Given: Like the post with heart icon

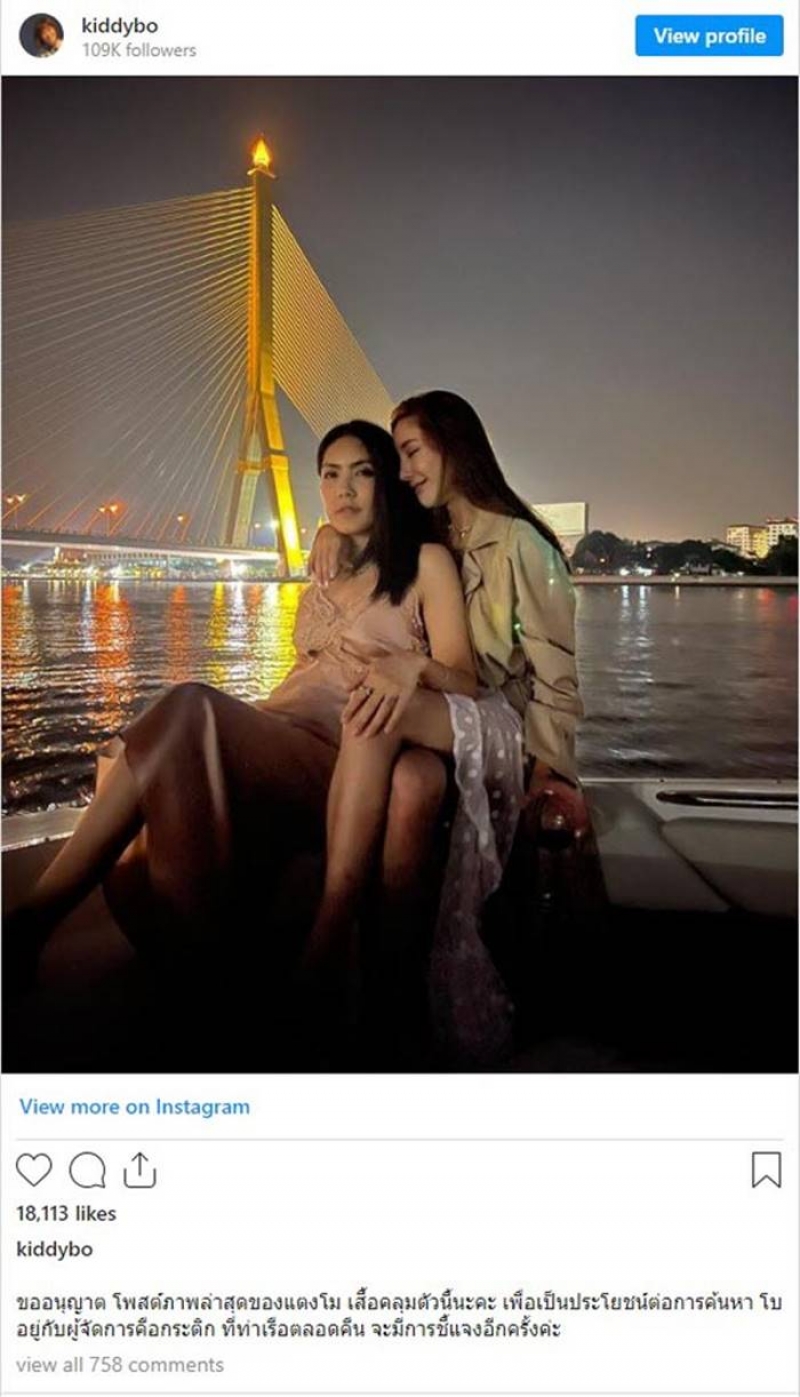Looking at the screenshot, I should (34, 1169).
